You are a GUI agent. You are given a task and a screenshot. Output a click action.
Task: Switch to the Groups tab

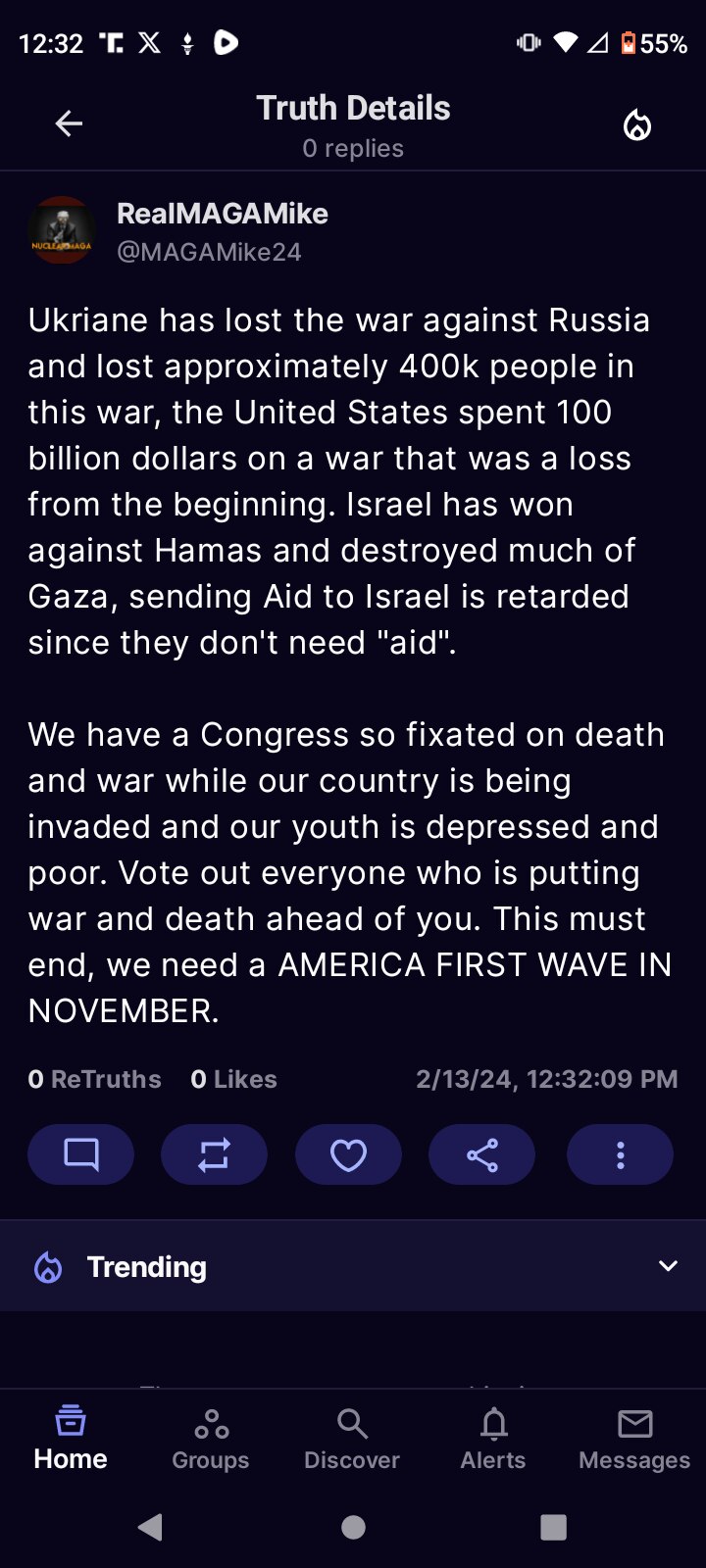pyautogui.click(x=211, y=1439)
